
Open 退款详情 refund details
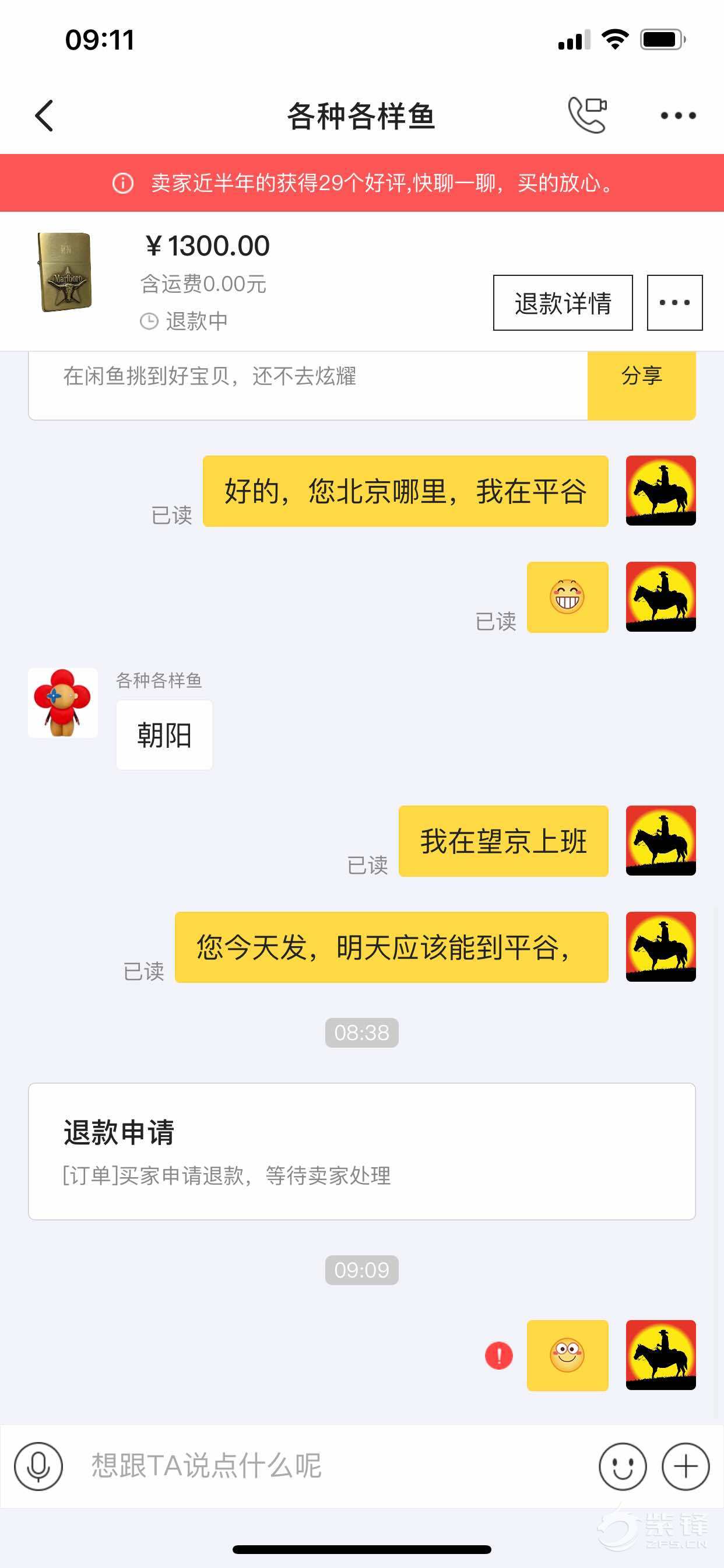562,303
